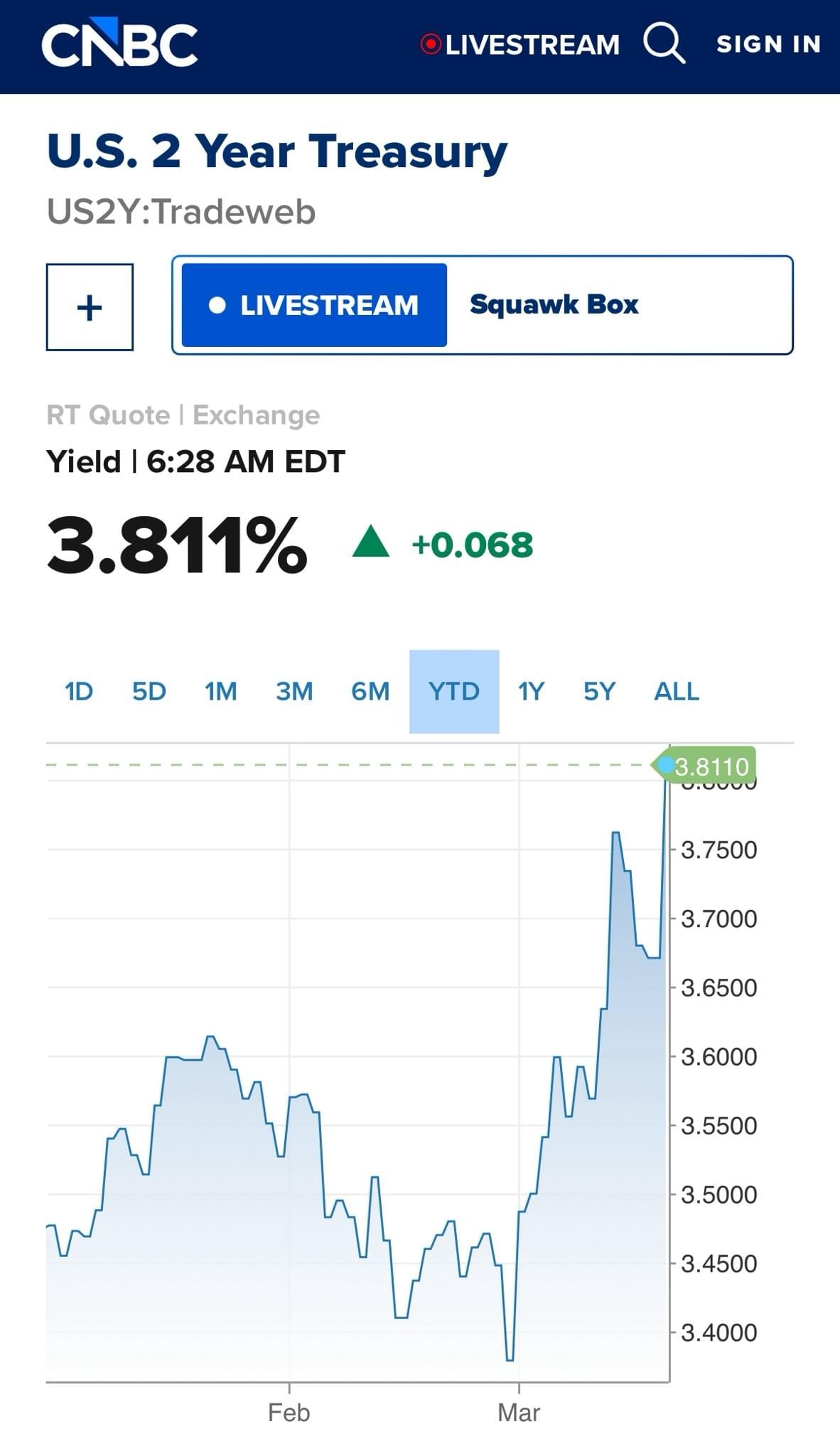Show ALL historical chart data
The height and width of the screenshot is (1456, 840).
(677, 691)
